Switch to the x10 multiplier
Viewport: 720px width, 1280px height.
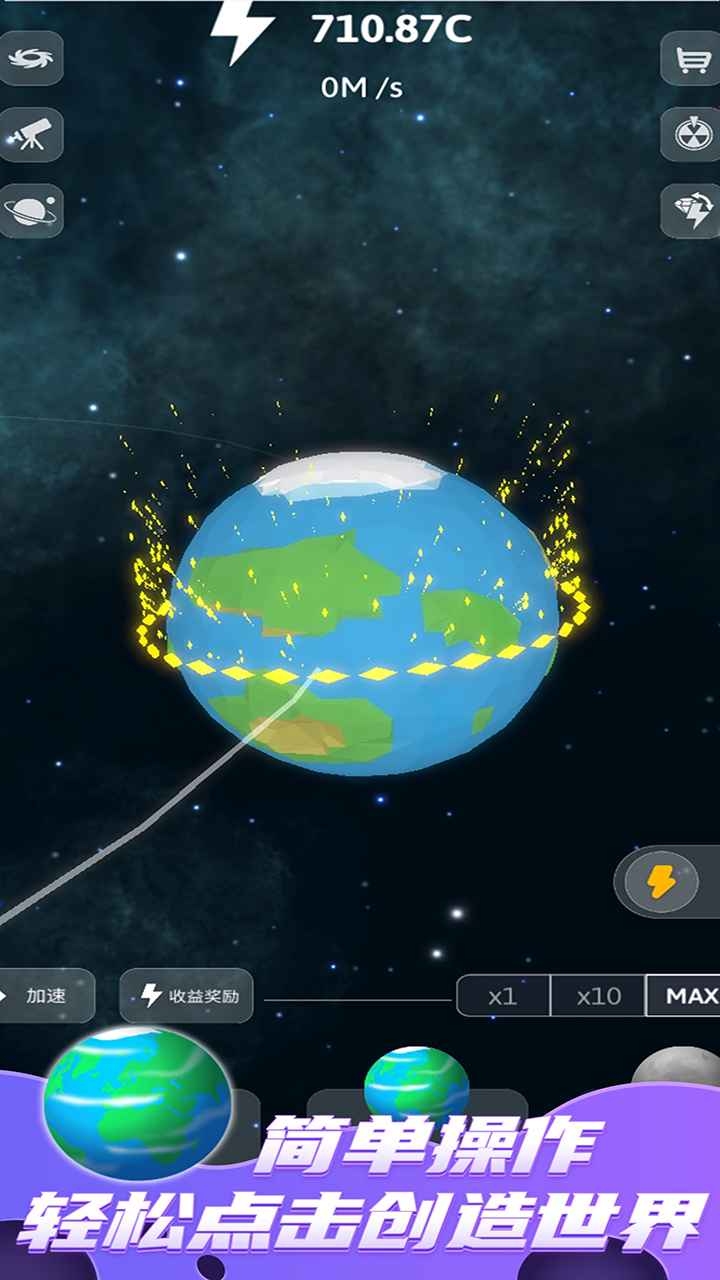(598, 996)
